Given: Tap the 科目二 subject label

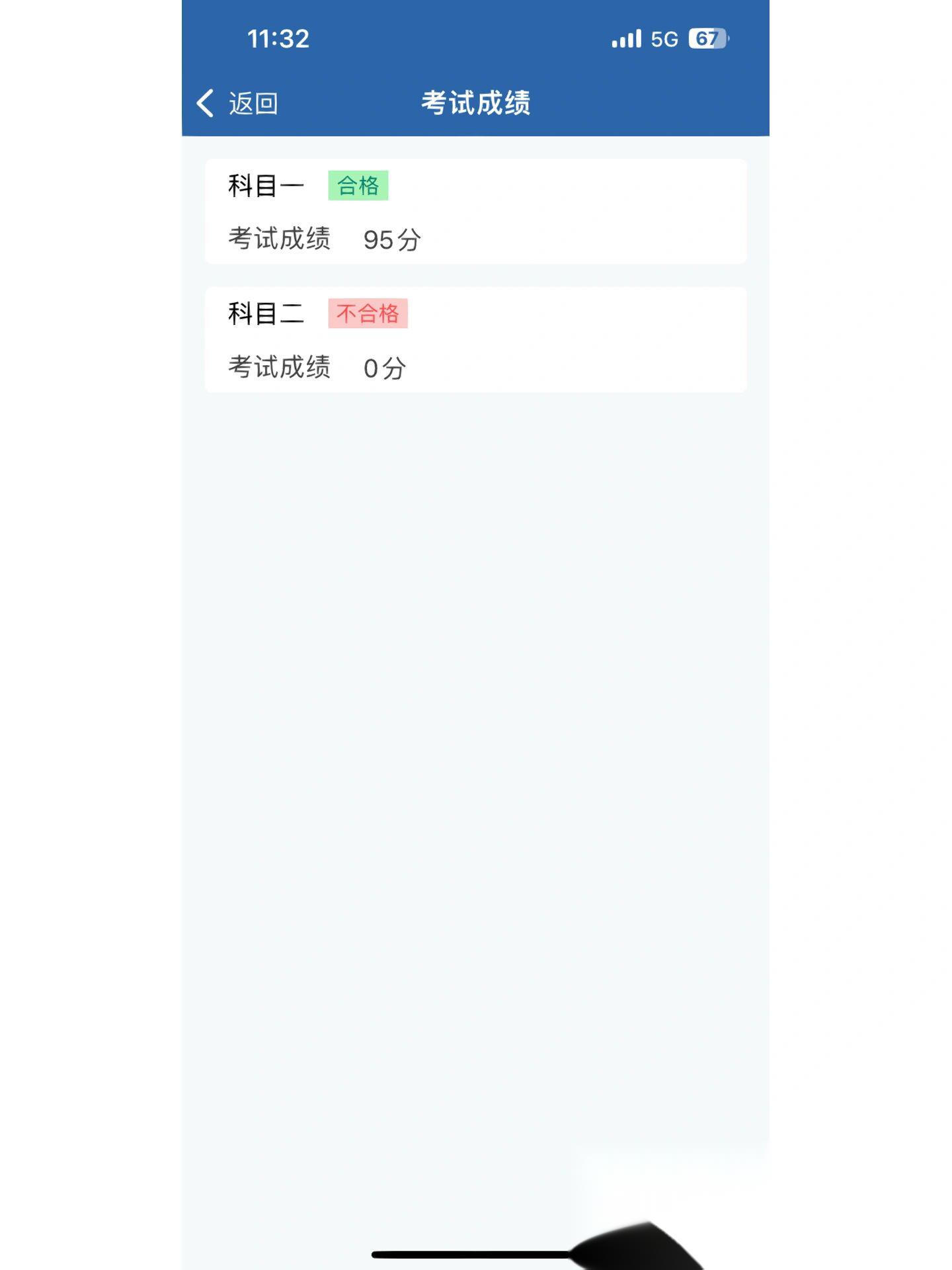Looking at the screenshot, I should (x=264, y=316).
